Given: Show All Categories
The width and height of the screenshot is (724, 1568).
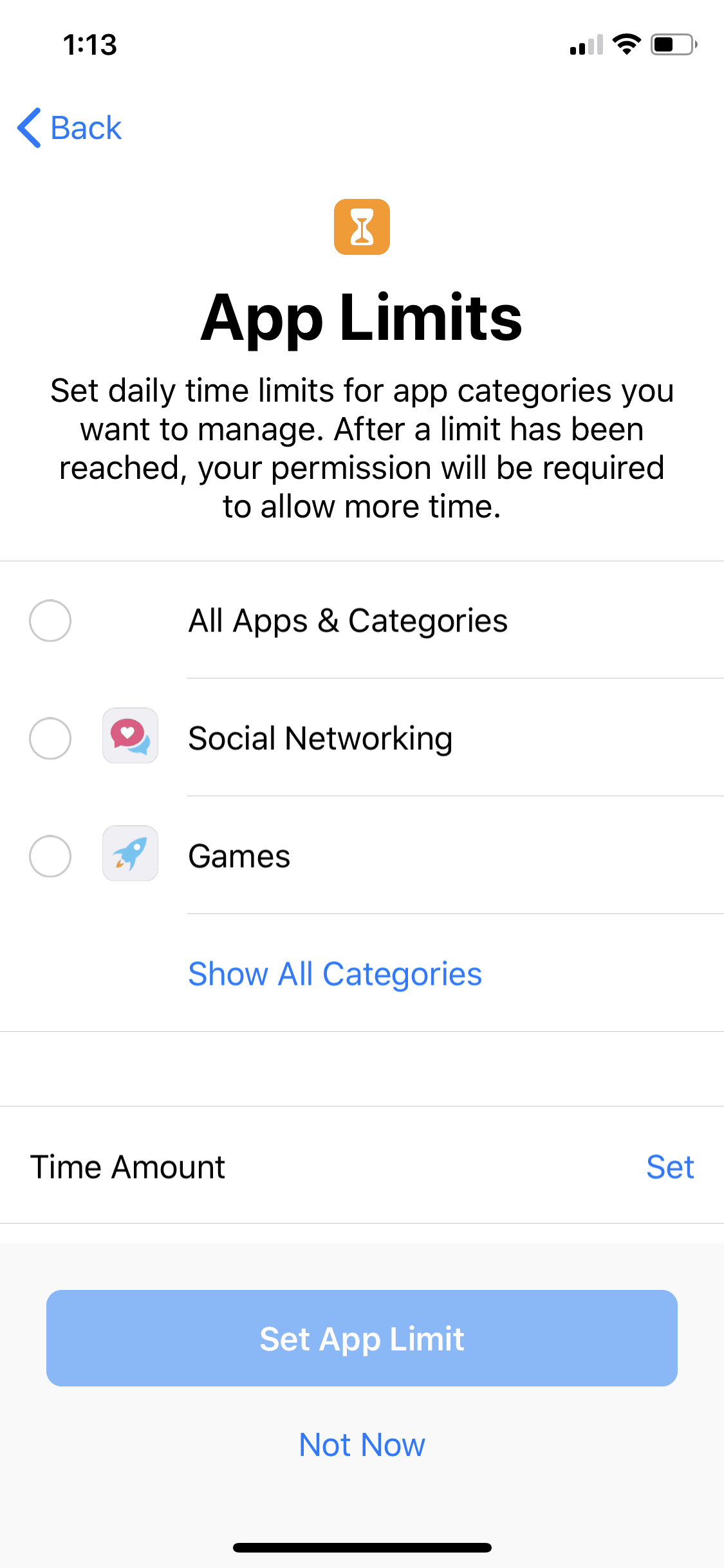Looking at the screenshot, I should (335, 974).
